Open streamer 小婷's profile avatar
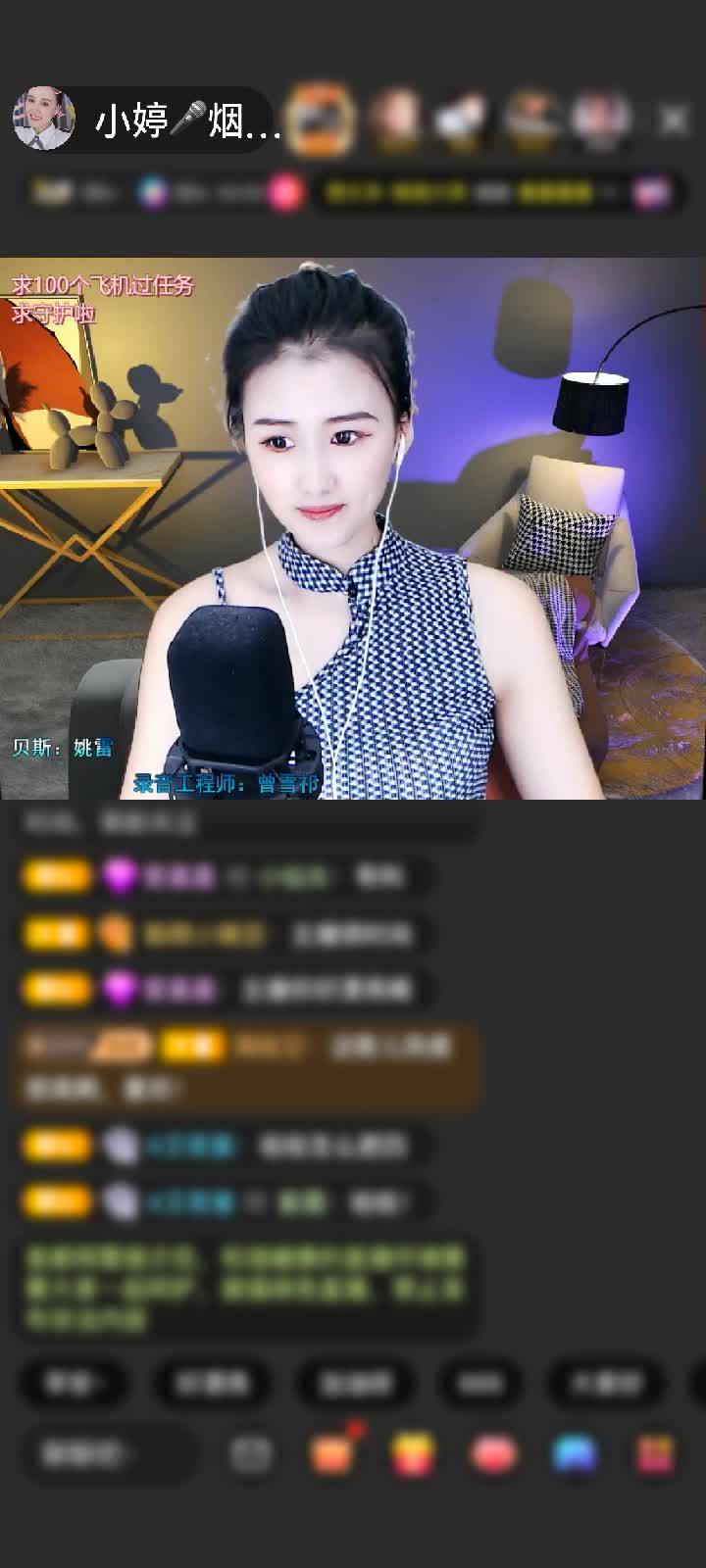This screenshot has width=706, height=1568. [x=44, y=119]
